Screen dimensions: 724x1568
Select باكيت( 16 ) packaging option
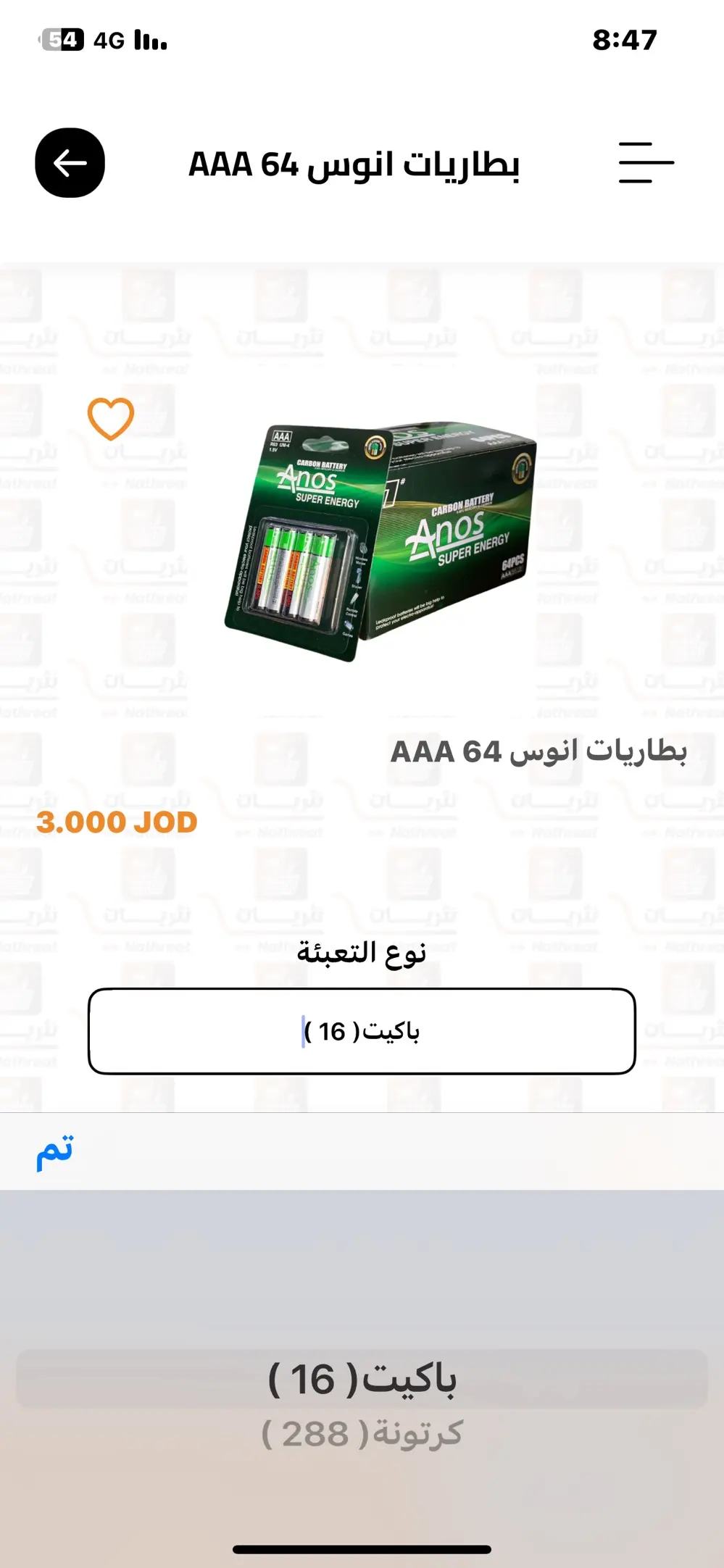pos(362,1380)
